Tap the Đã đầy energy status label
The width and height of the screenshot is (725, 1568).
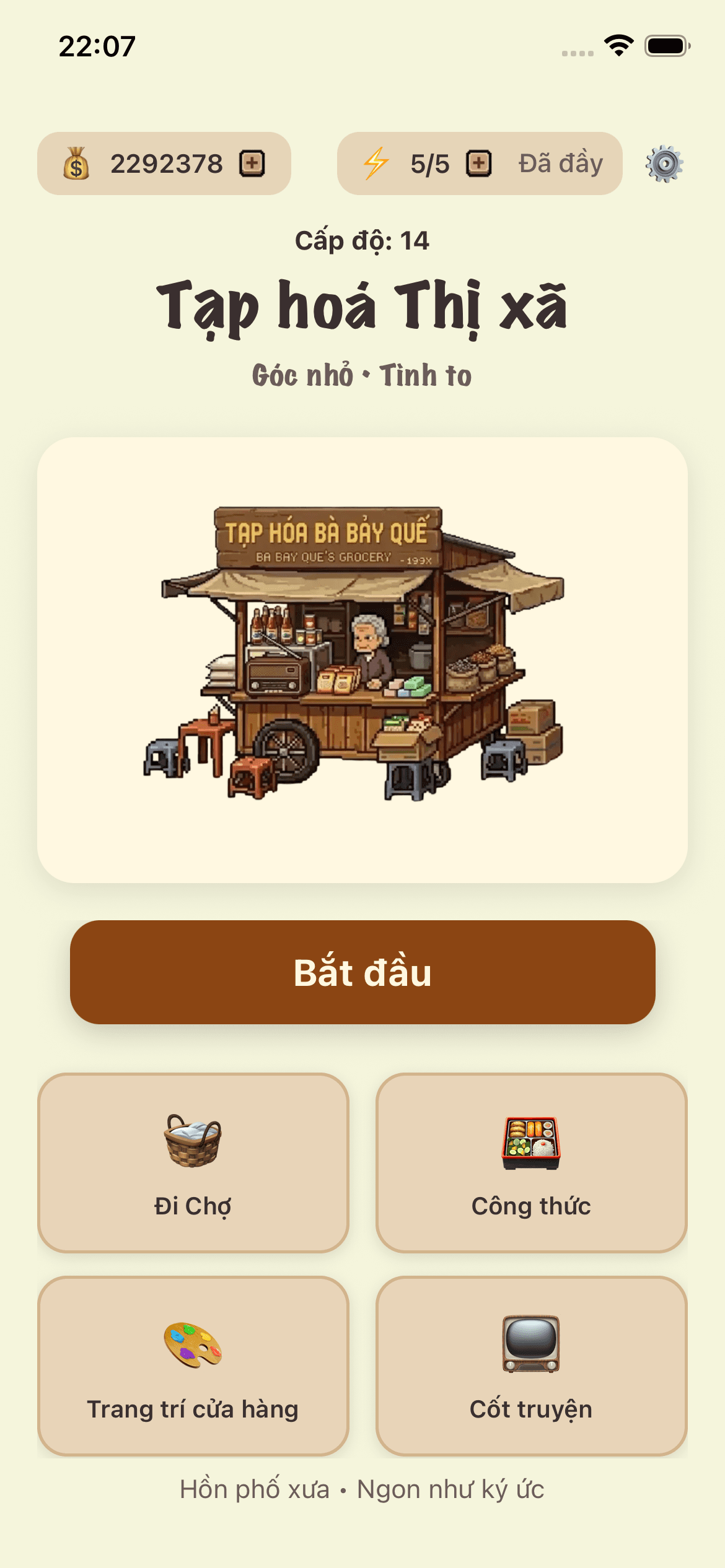560,163
